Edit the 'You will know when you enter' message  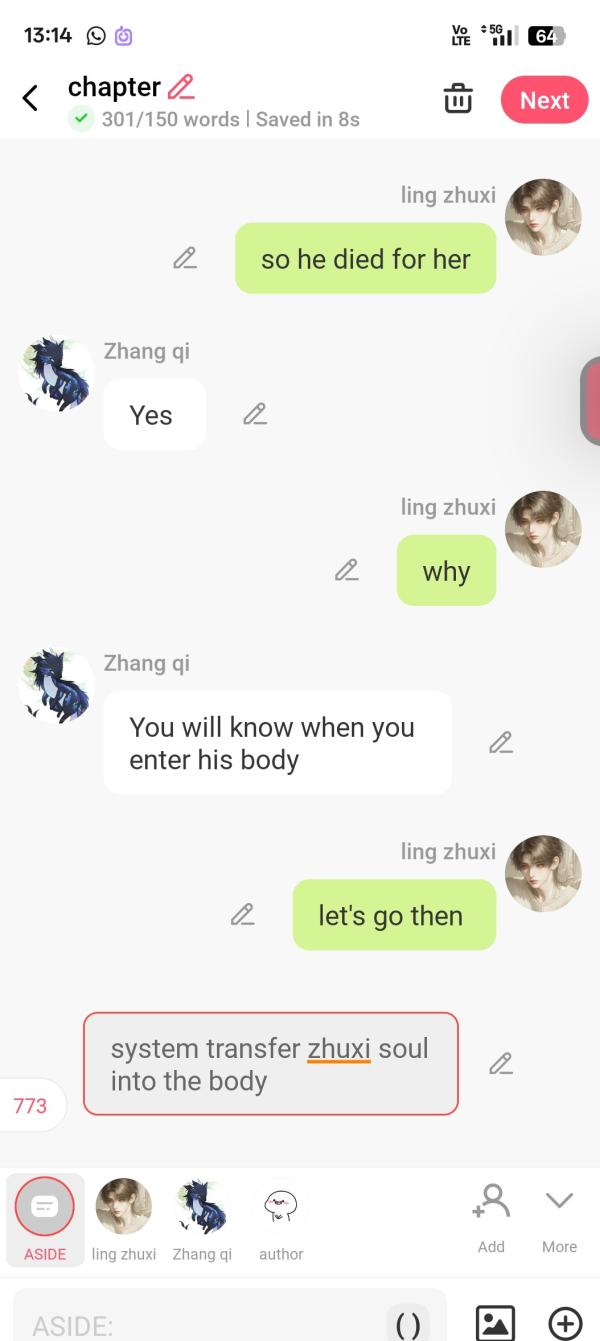tap(501, 742)
